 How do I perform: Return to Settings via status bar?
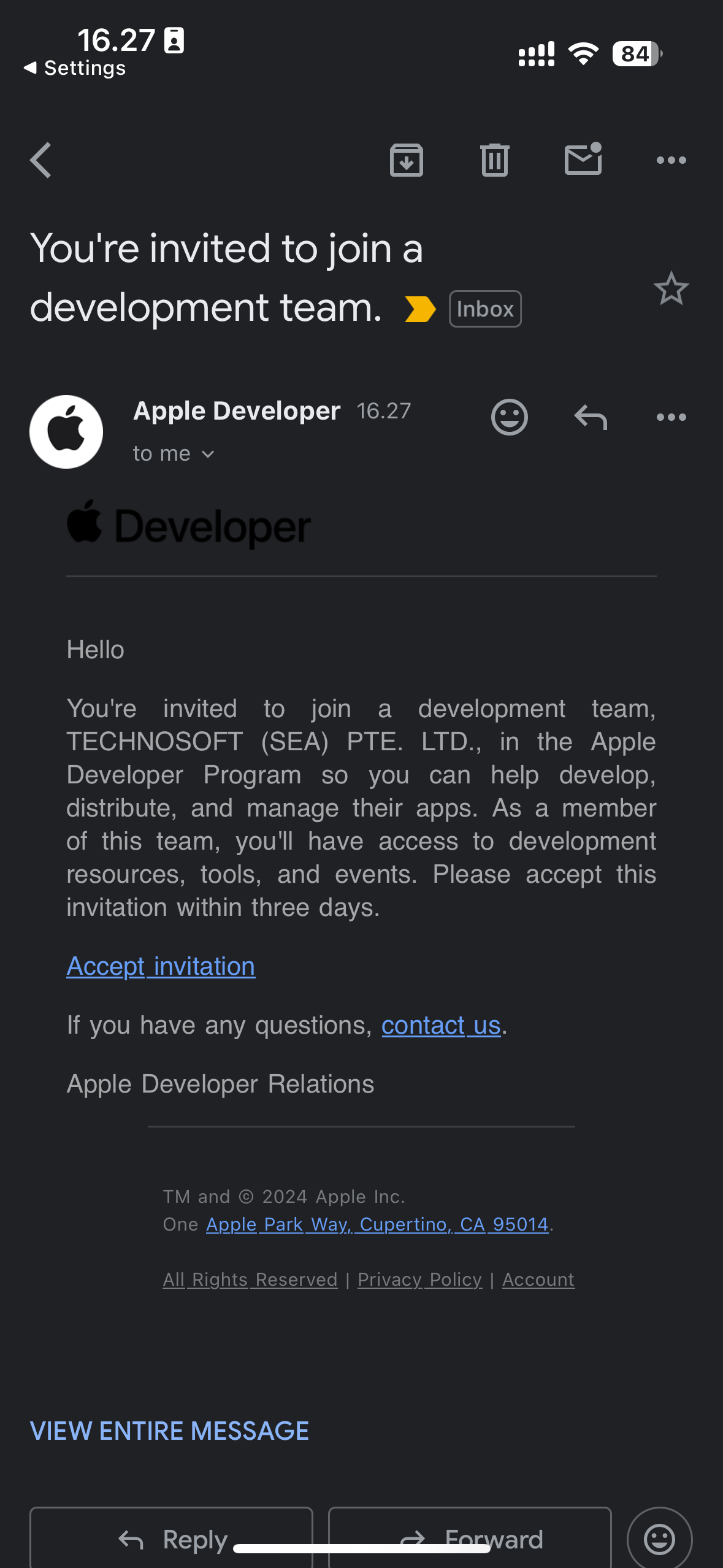coord(75,67)
